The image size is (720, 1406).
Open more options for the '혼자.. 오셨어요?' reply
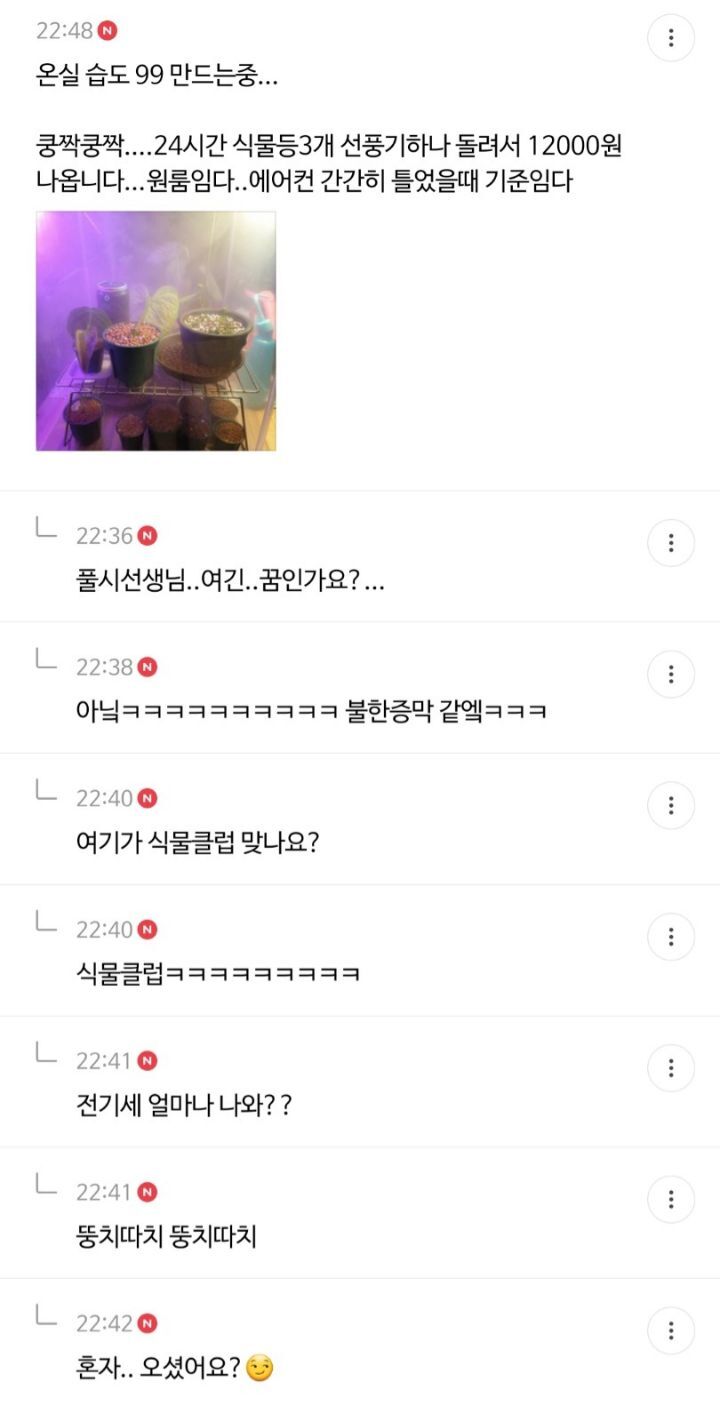[x=671, y=1331]
